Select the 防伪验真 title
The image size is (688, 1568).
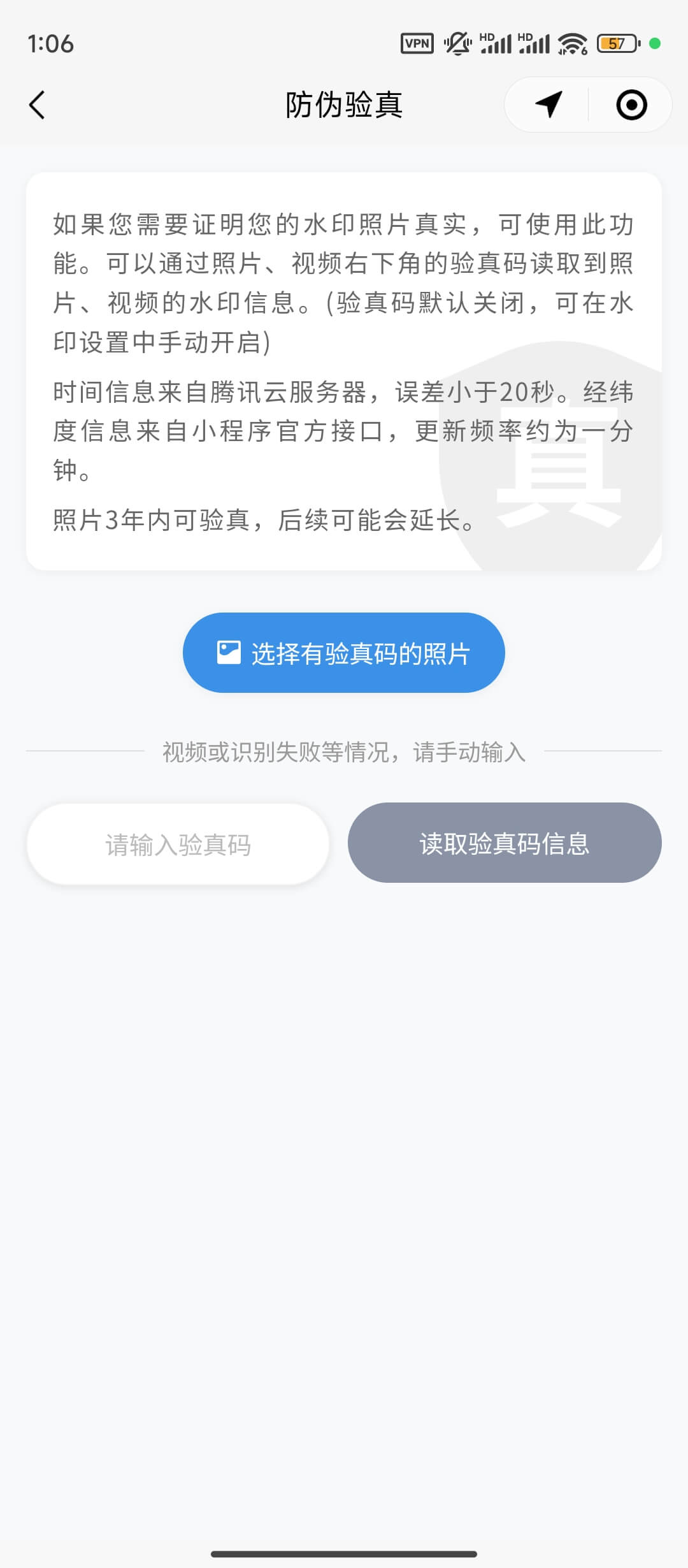[x=344, y=105]
